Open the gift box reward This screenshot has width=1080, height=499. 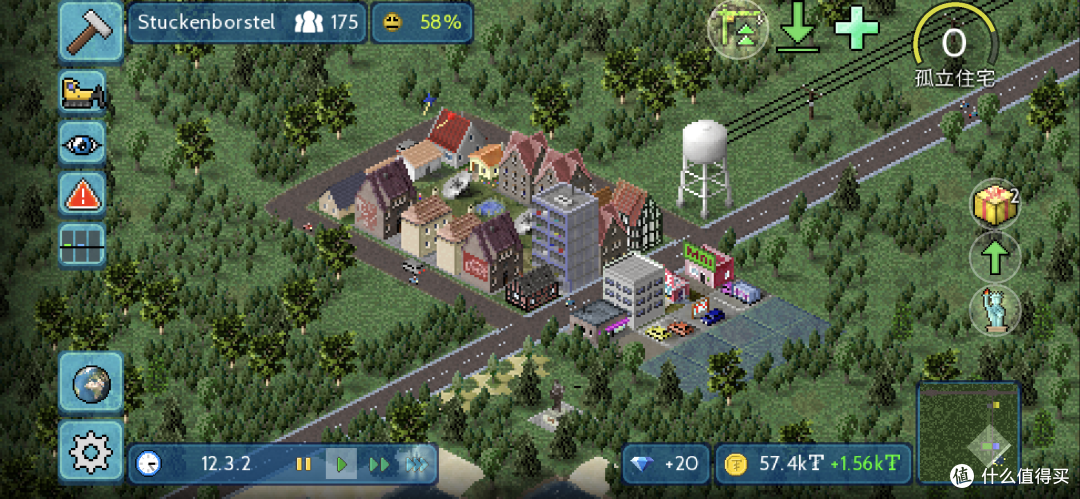[993, 205]
